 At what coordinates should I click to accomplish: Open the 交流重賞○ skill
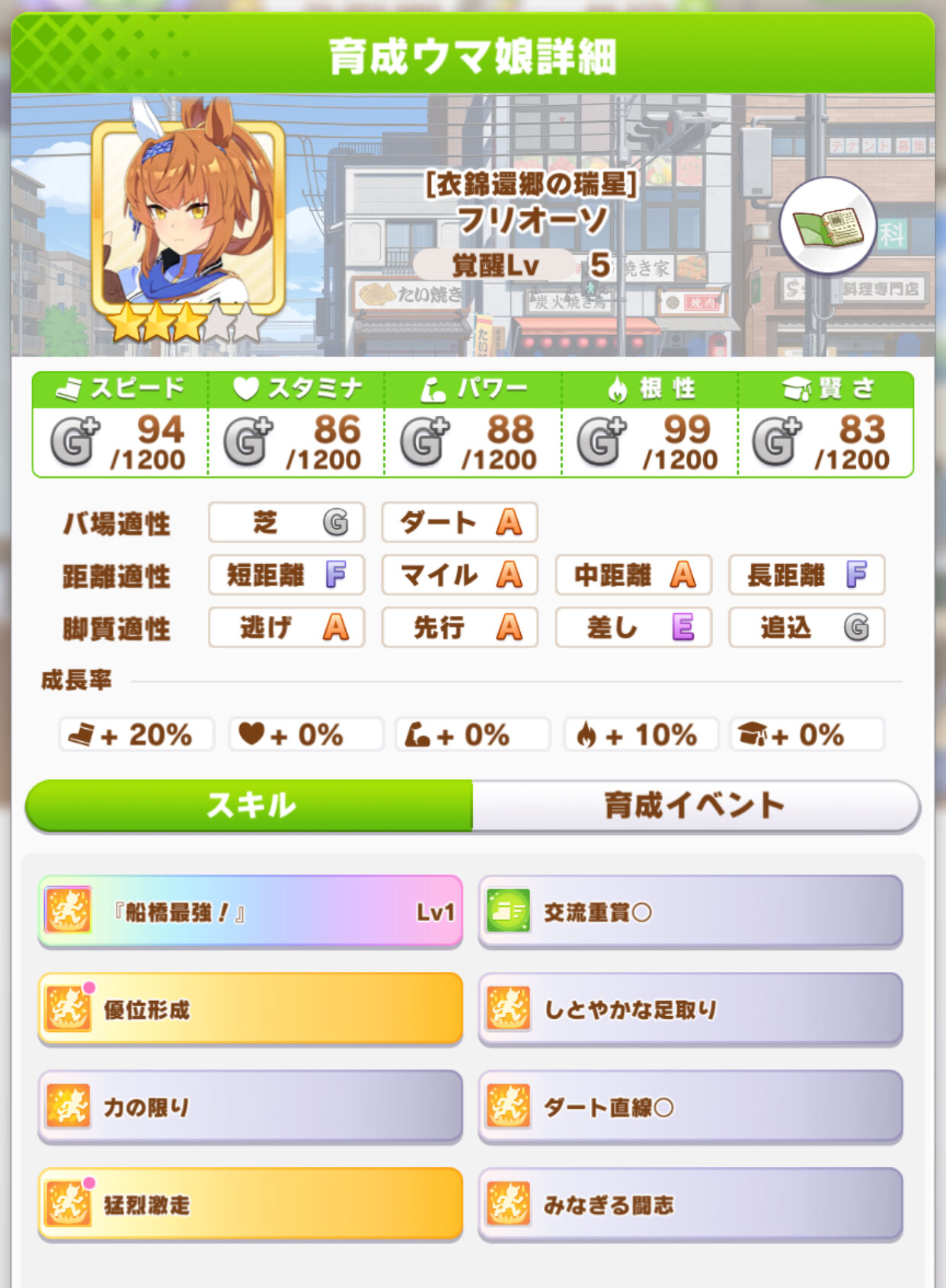(x=690, y=912)
